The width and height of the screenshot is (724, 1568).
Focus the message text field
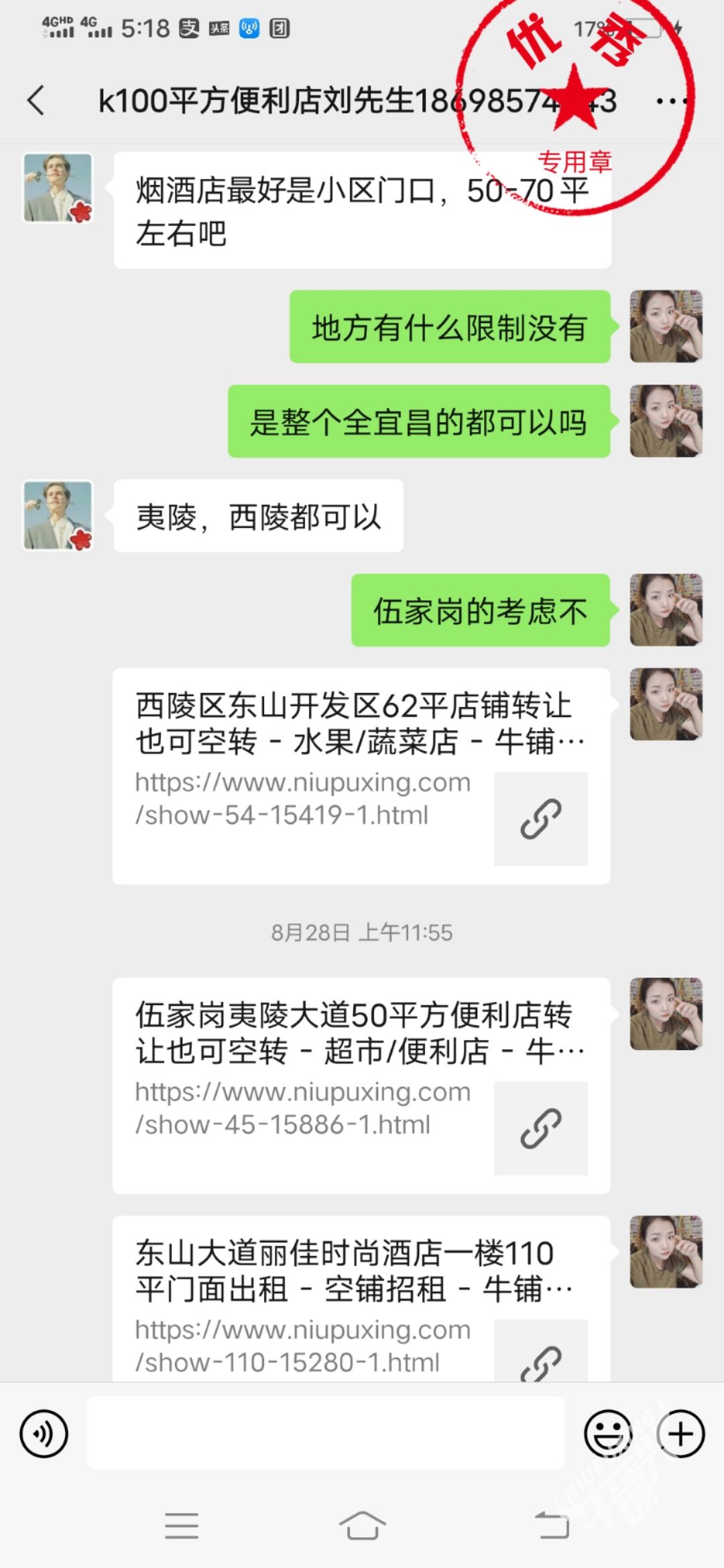326,1433
